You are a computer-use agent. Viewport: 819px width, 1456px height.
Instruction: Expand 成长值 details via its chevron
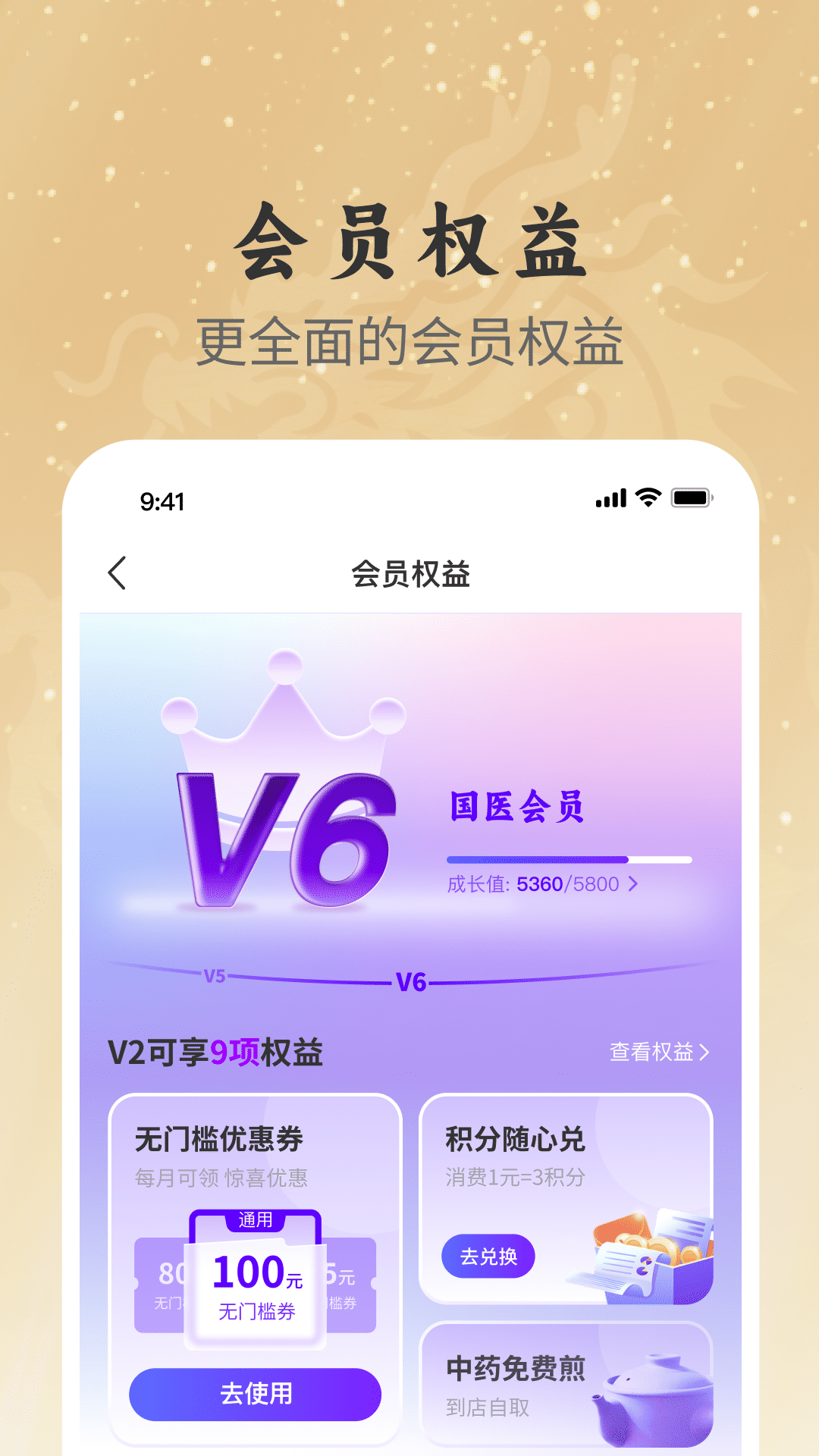click(x=635, y=886)
